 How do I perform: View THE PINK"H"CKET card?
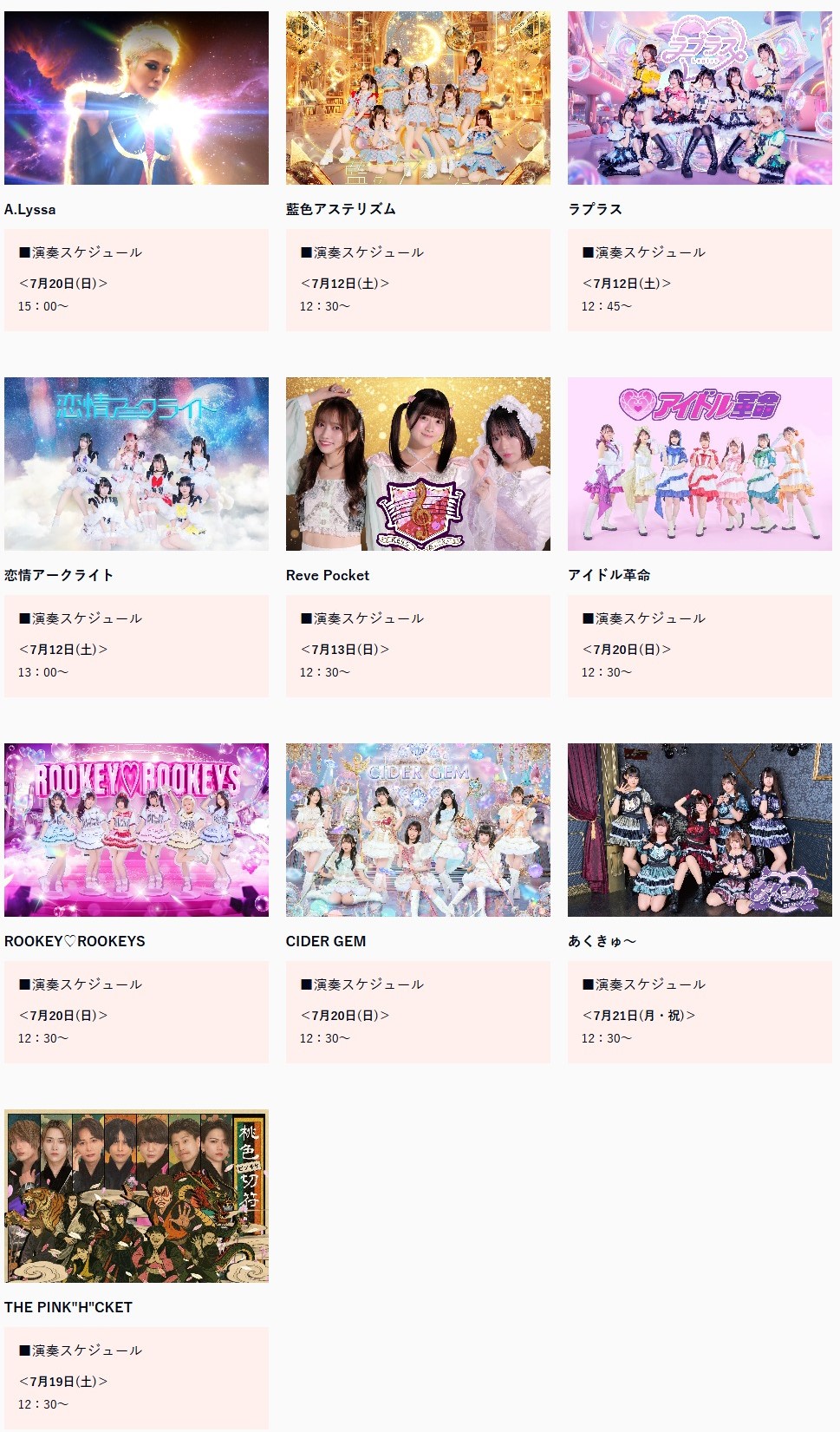click(136, 1269)
